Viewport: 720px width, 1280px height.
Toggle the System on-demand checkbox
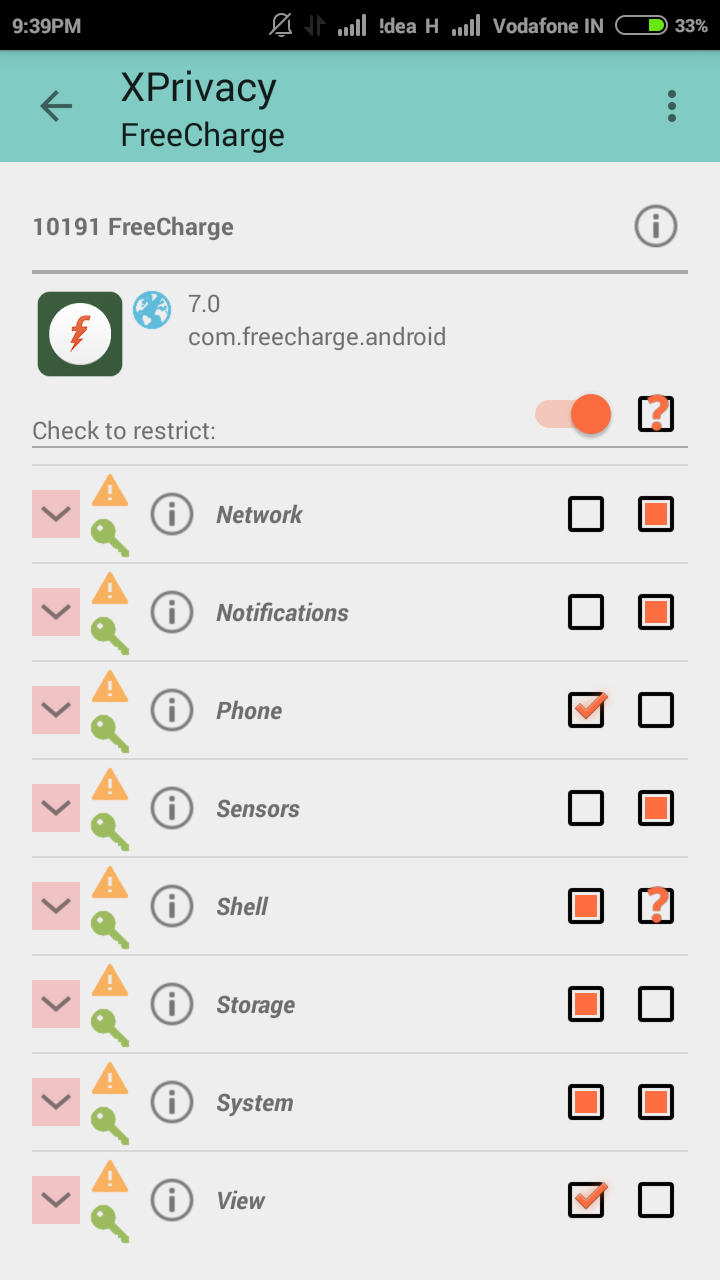click(x=656, y=1102)
